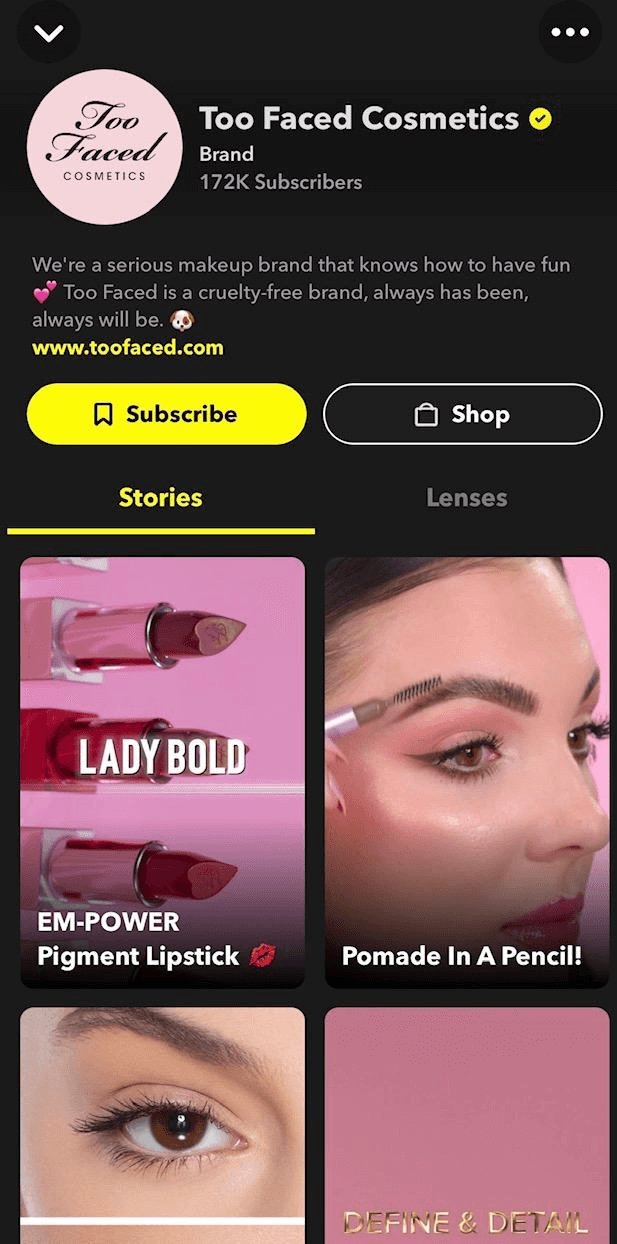617x1244 pixels.
Task: Open the eye close-up story tile
Action: click(x=162, y=1125)
